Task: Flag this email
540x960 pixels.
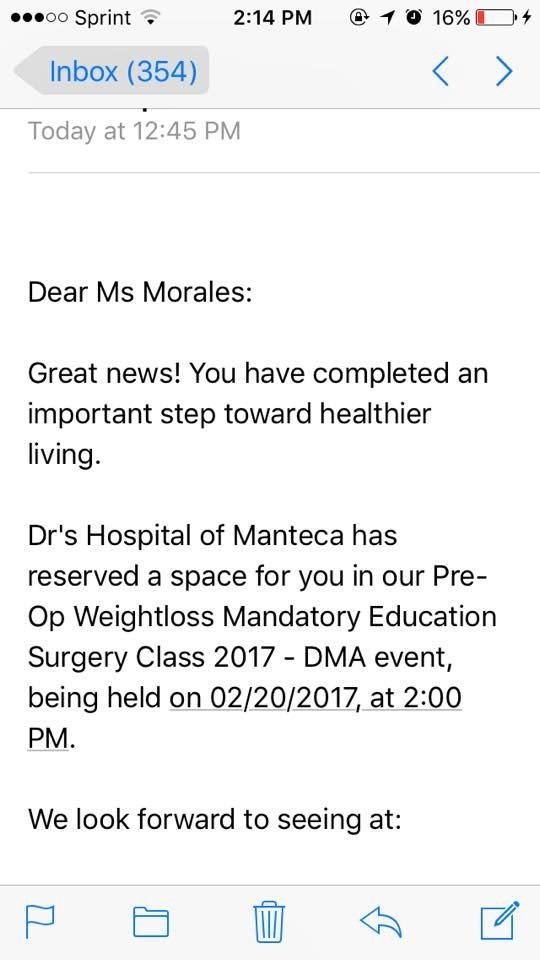Action: pyautogui.click(x=40, y=921)
